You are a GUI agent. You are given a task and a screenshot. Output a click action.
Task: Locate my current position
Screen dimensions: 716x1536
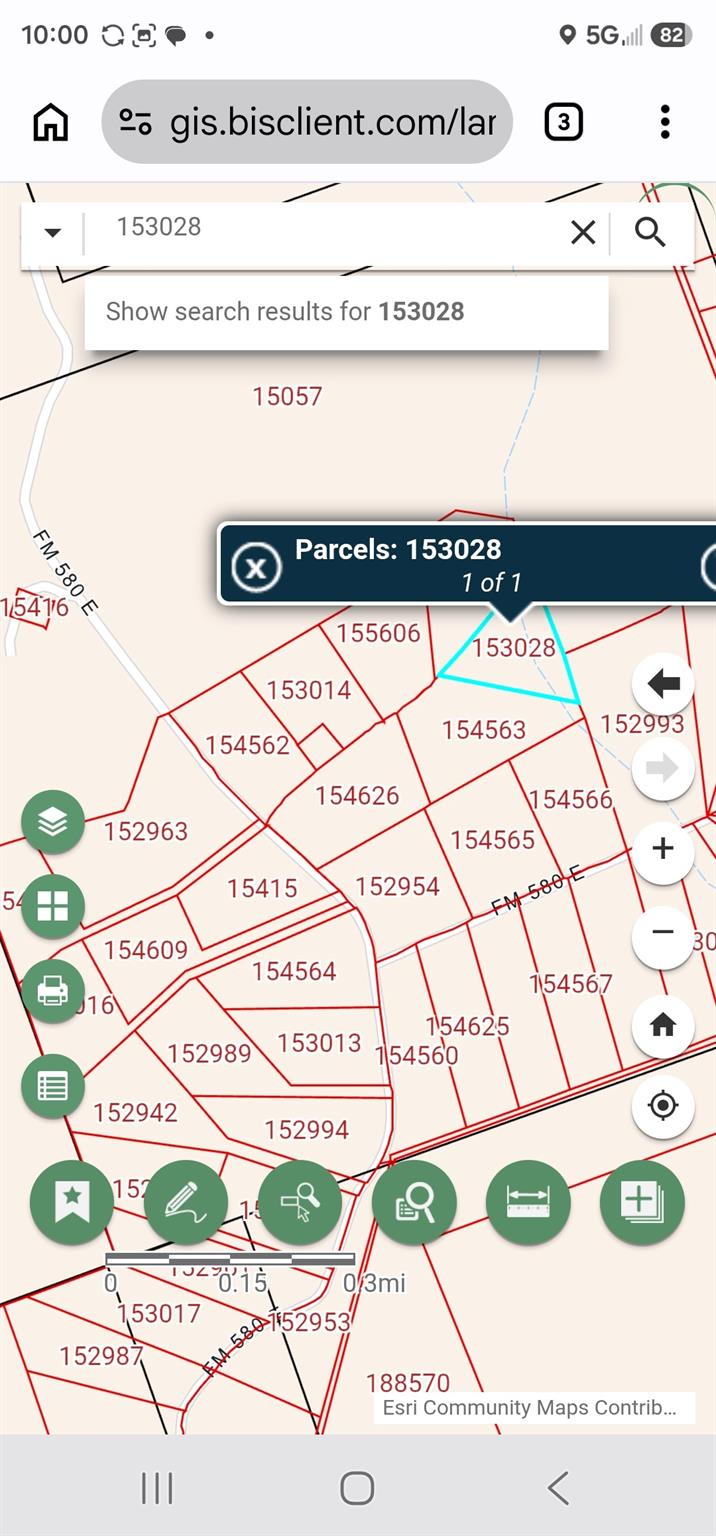[663, 1107]
